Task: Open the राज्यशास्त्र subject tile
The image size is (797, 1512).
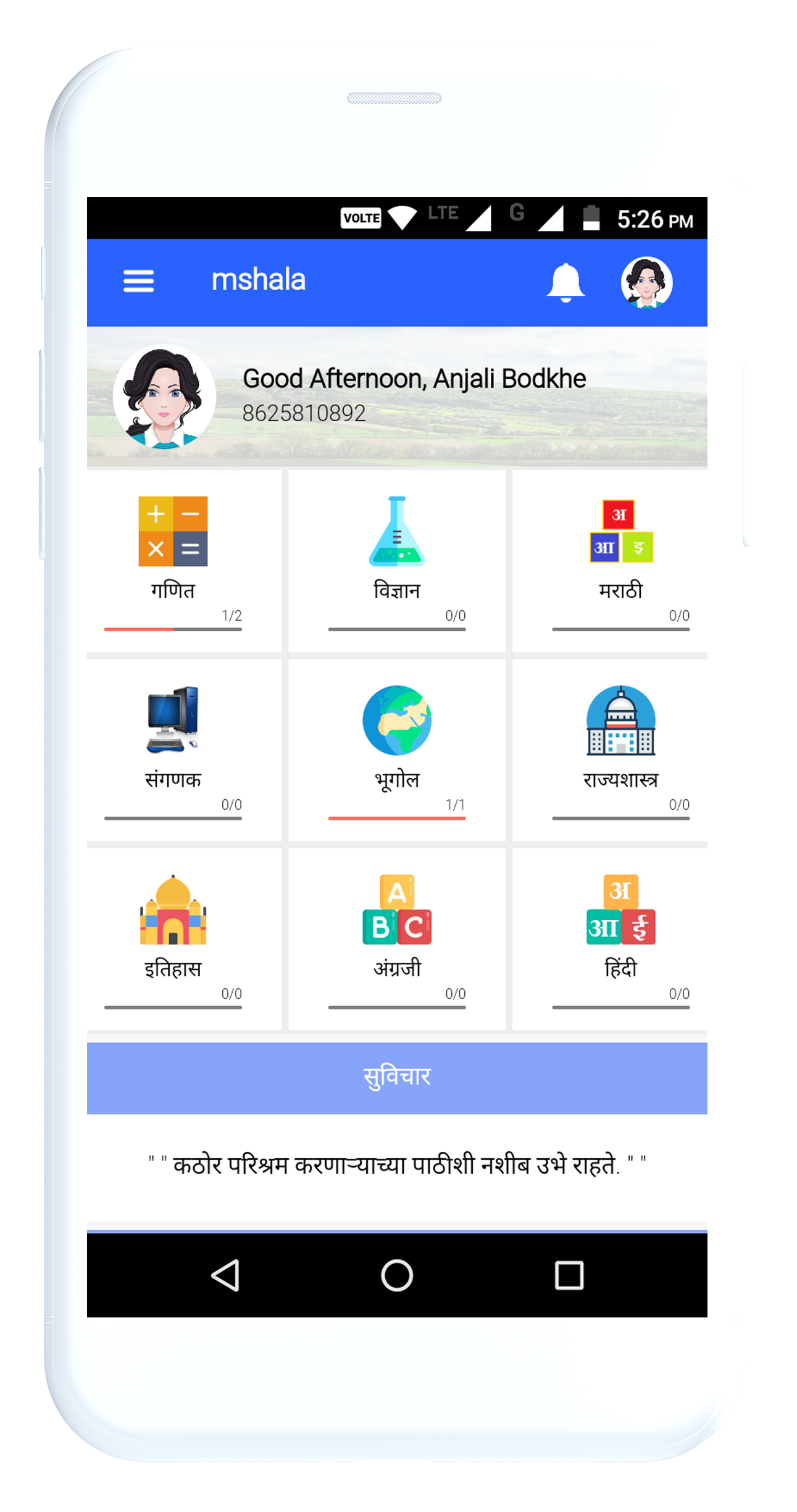Action: (x=620, y=749)
